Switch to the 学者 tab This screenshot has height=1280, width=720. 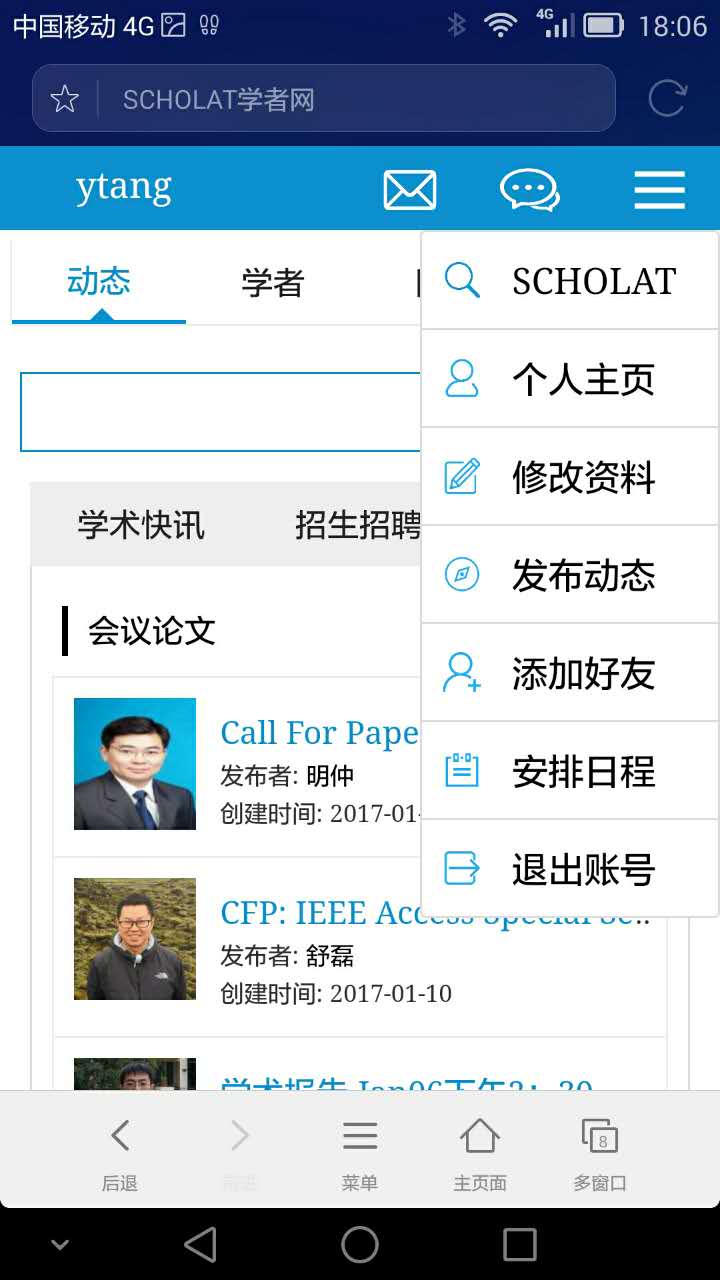[272, 283]
